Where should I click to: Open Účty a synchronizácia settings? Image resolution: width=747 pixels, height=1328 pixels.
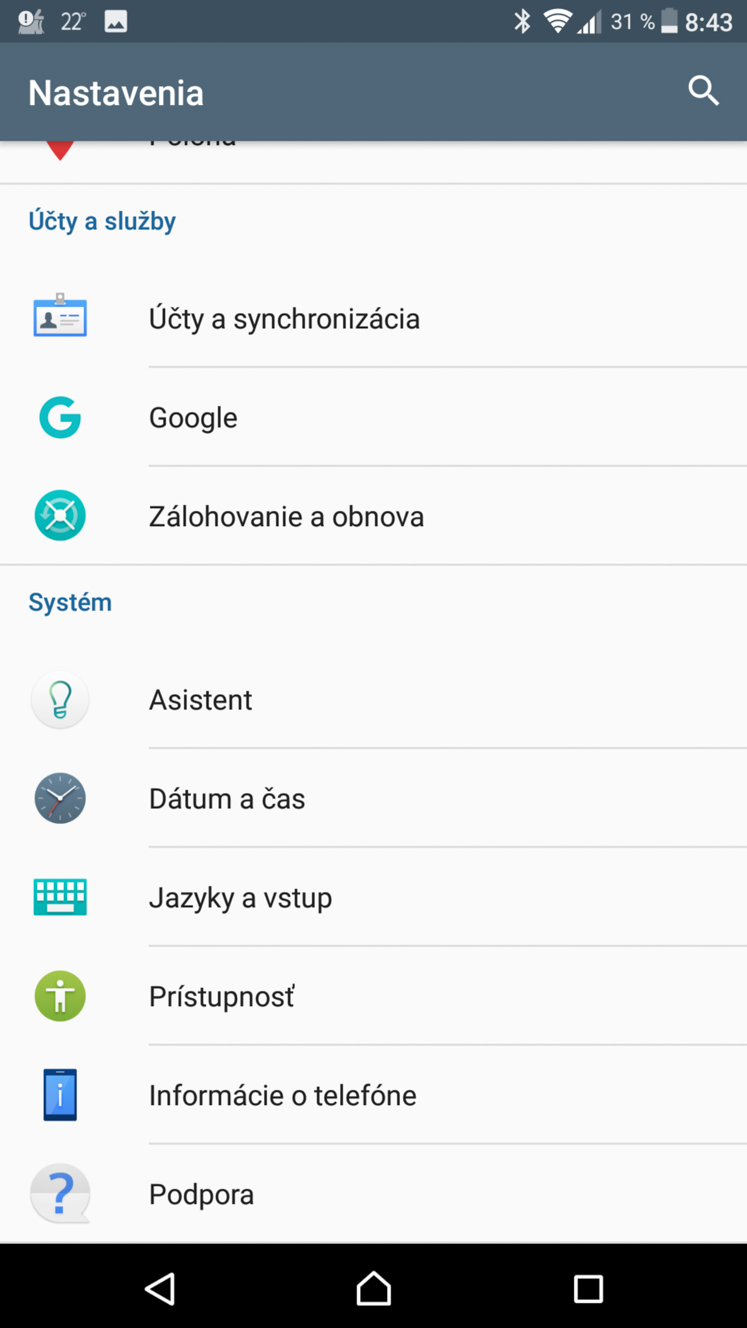[x=373, y=318]
